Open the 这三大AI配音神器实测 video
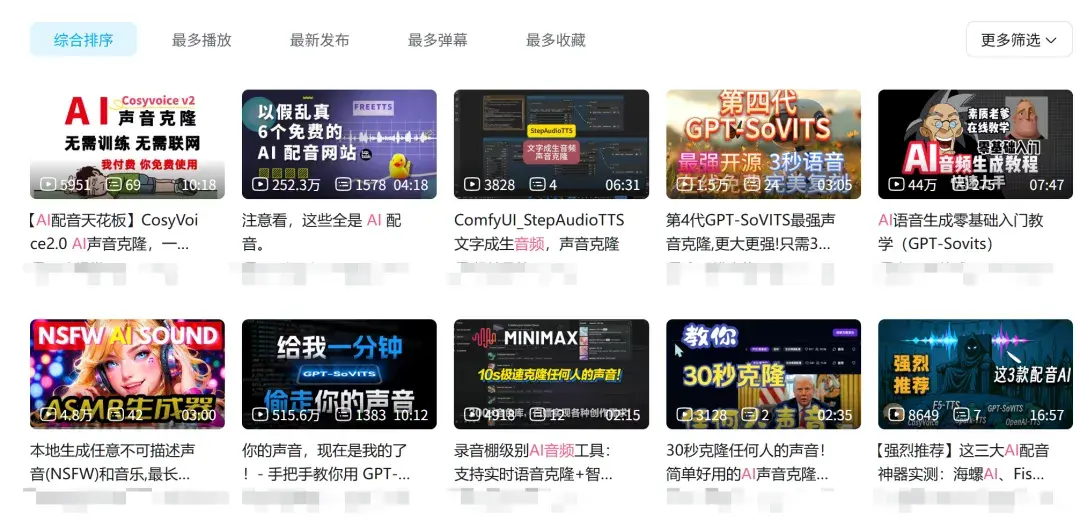The width and height of the screenshot is (1080, 528). (x=975, y=374)
